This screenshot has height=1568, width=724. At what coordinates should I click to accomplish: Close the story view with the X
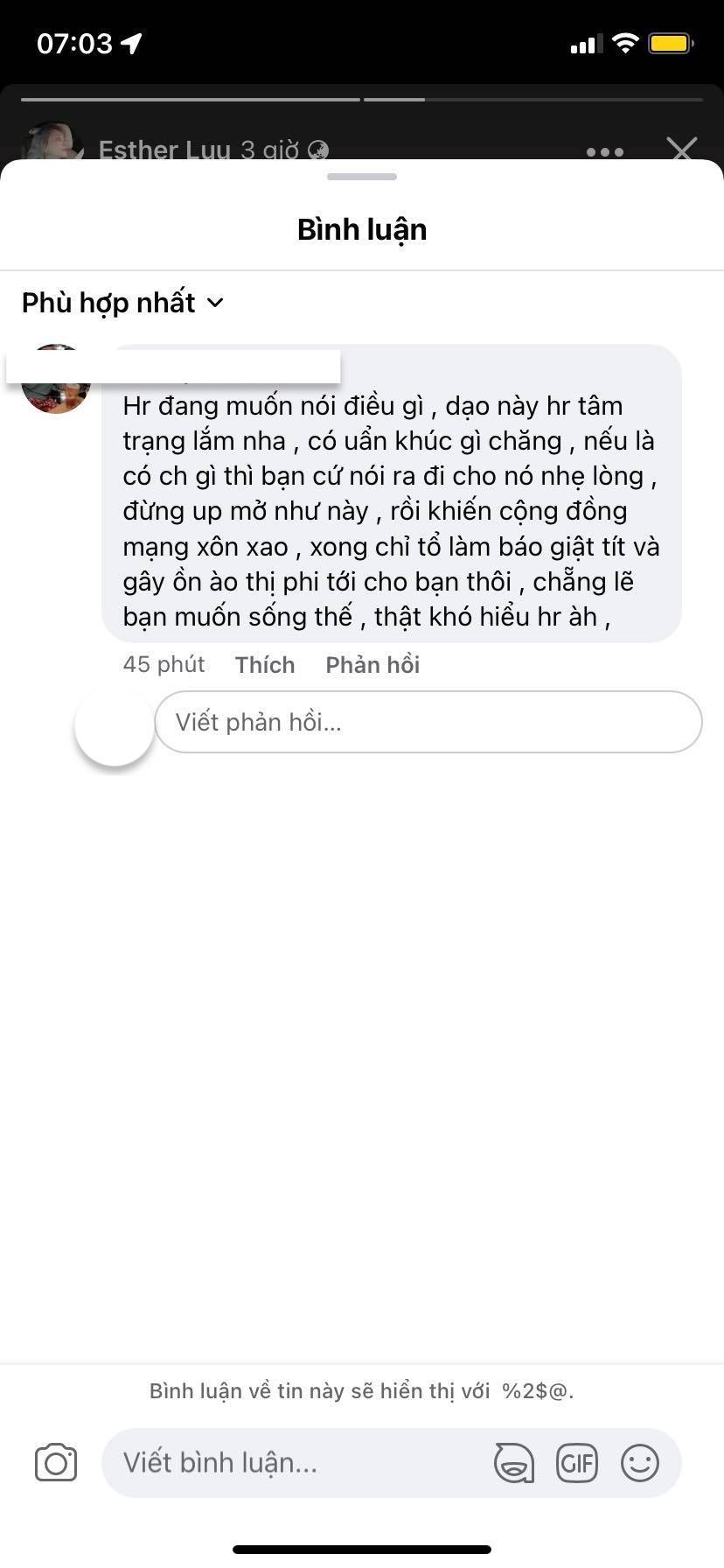coord(681,150)
